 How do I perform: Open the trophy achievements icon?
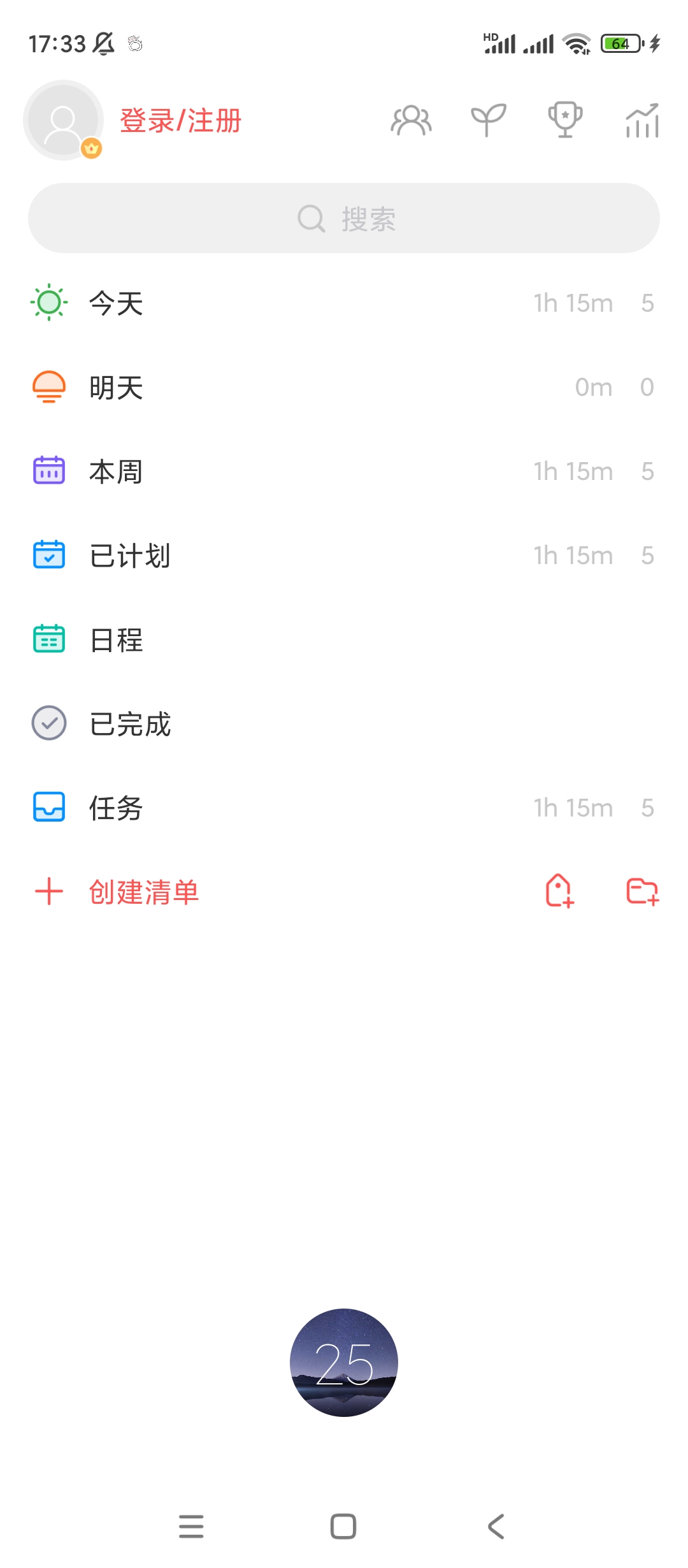(x=565, y=120)
